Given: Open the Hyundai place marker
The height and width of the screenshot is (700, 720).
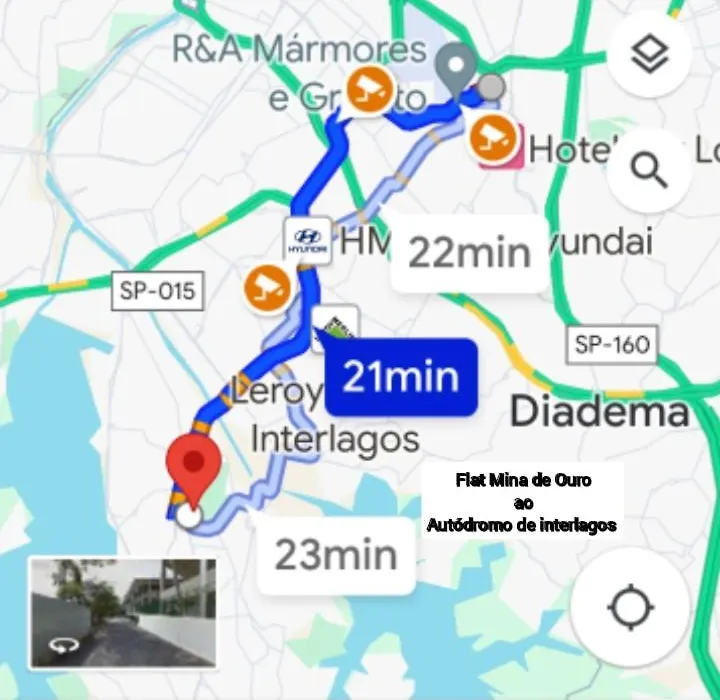Looking at the screenshot, I should pyautogui.click(x=307, y=240).
